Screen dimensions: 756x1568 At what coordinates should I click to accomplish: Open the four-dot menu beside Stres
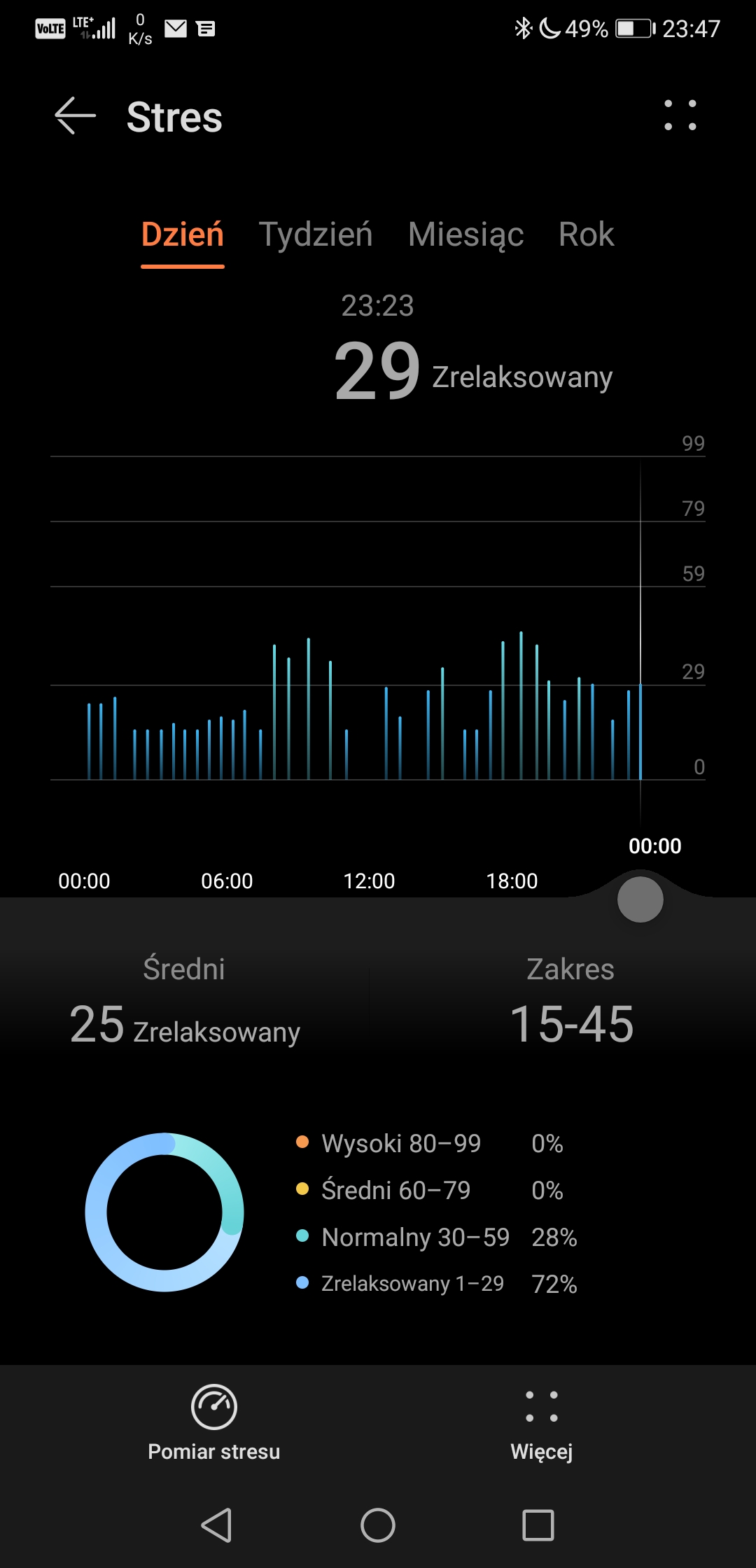[x=680, y=115]
